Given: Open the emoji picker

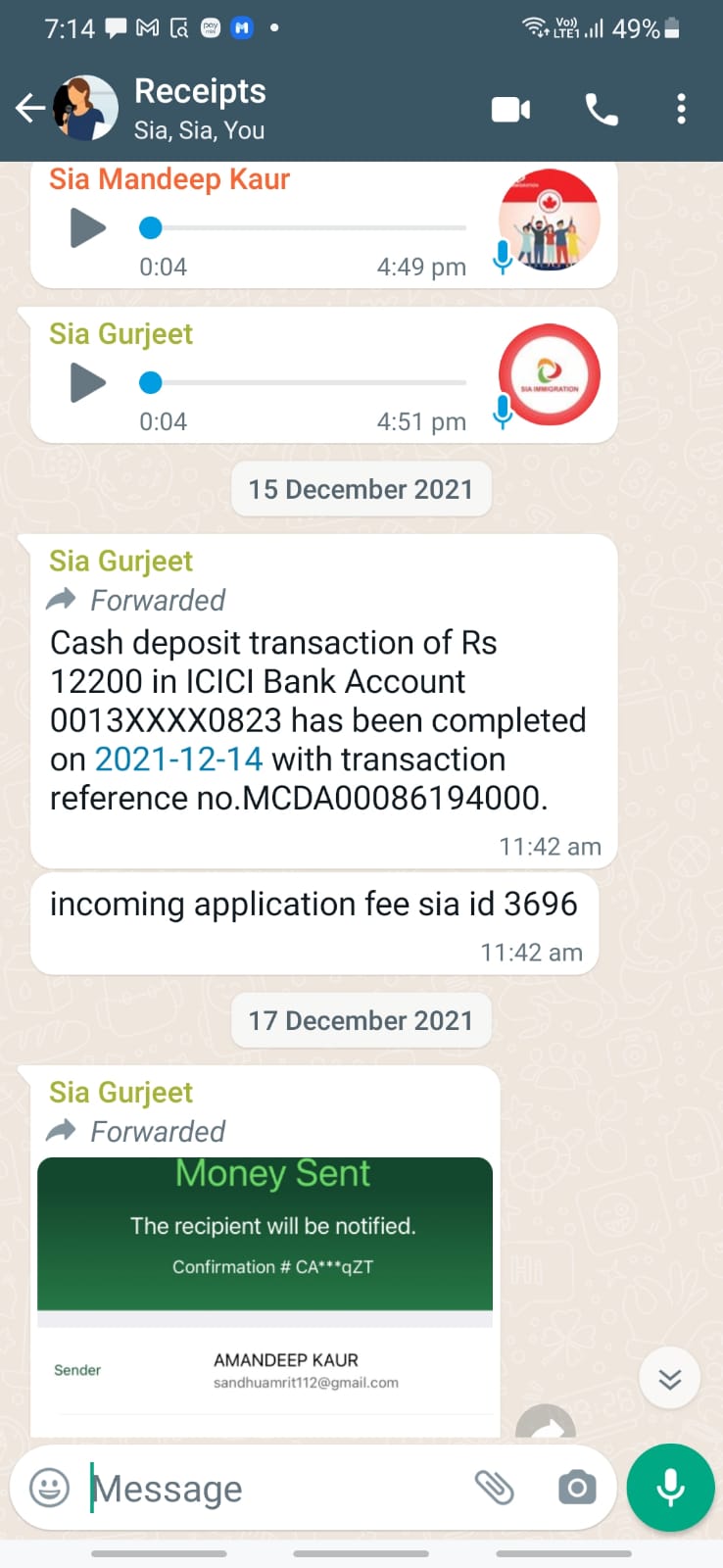Looking at the screenshot, I should (50, 1488).
